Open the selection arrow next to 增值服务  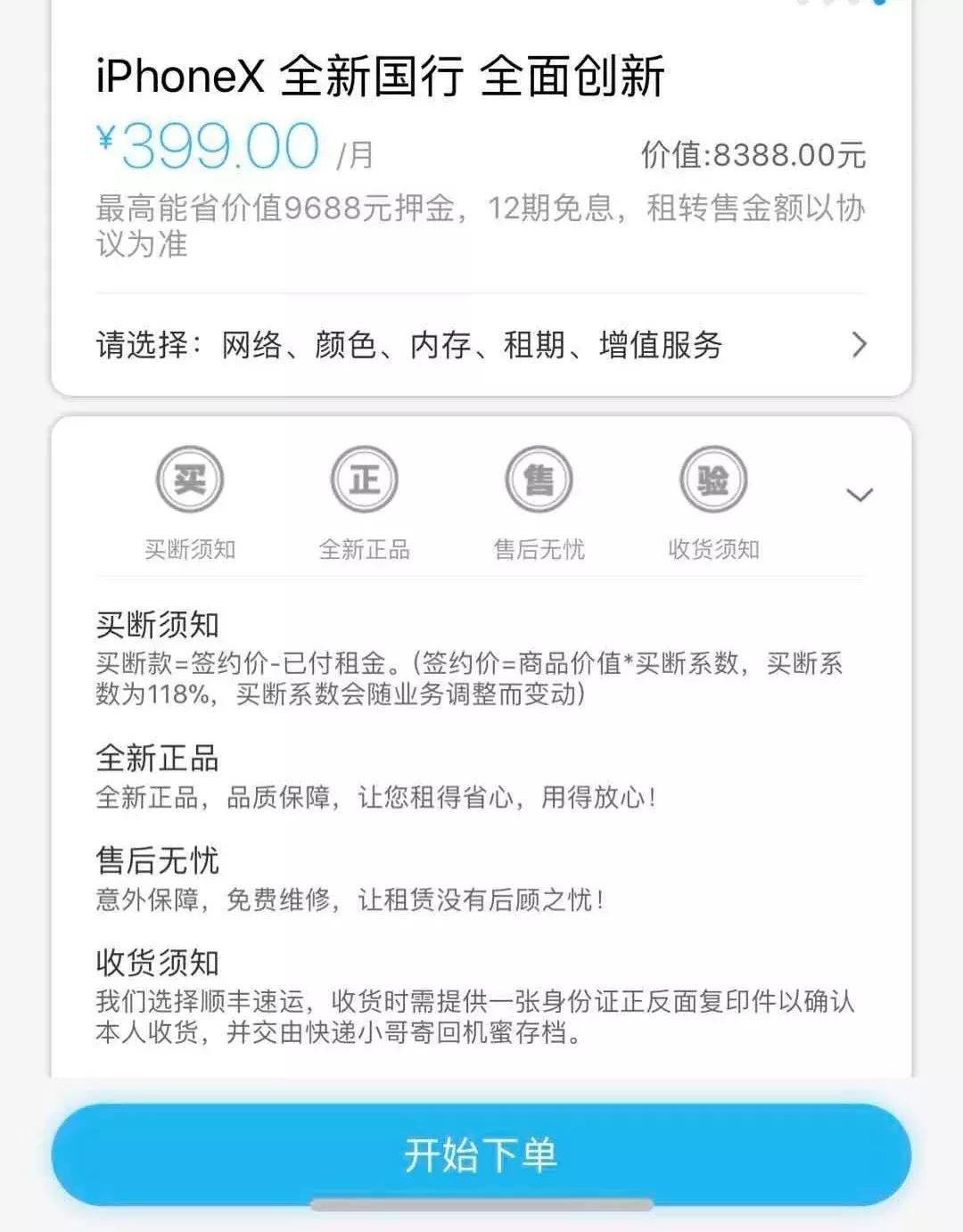(x=859, y=345)
